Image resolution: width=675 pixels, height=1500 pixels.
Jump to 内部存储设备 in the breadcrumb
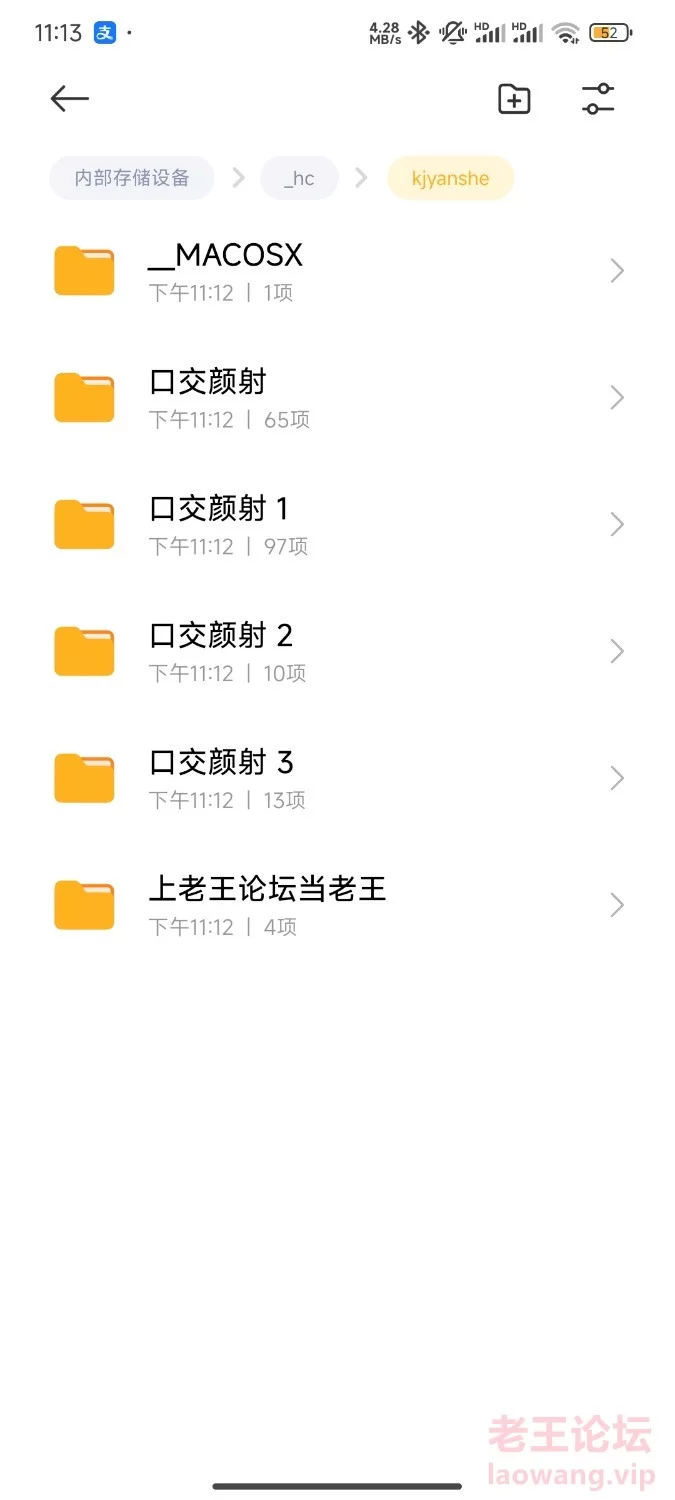click(x=132, y=178)
